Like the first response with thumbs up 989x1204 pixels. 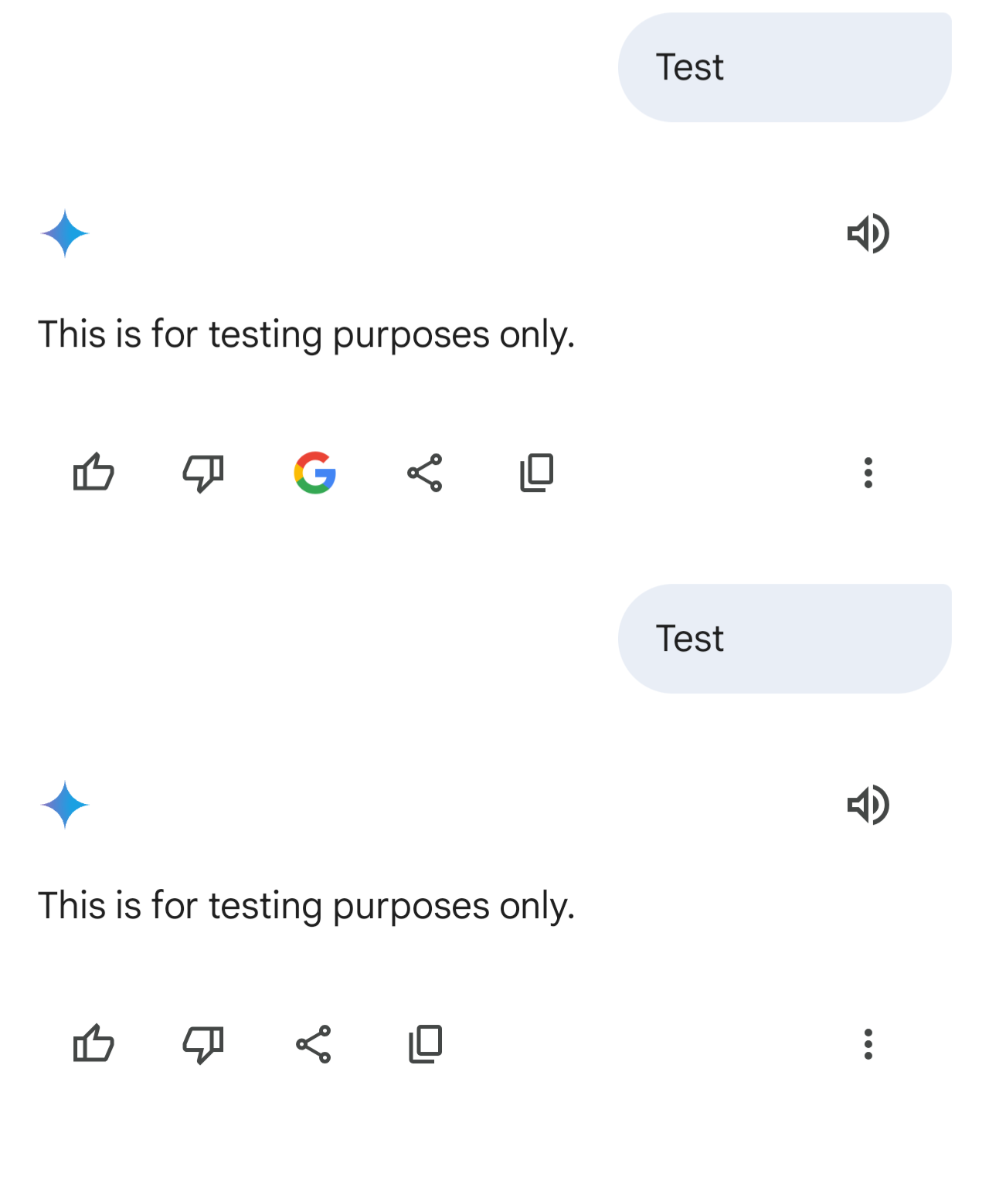pyautogui.click(x=93, y=473)
